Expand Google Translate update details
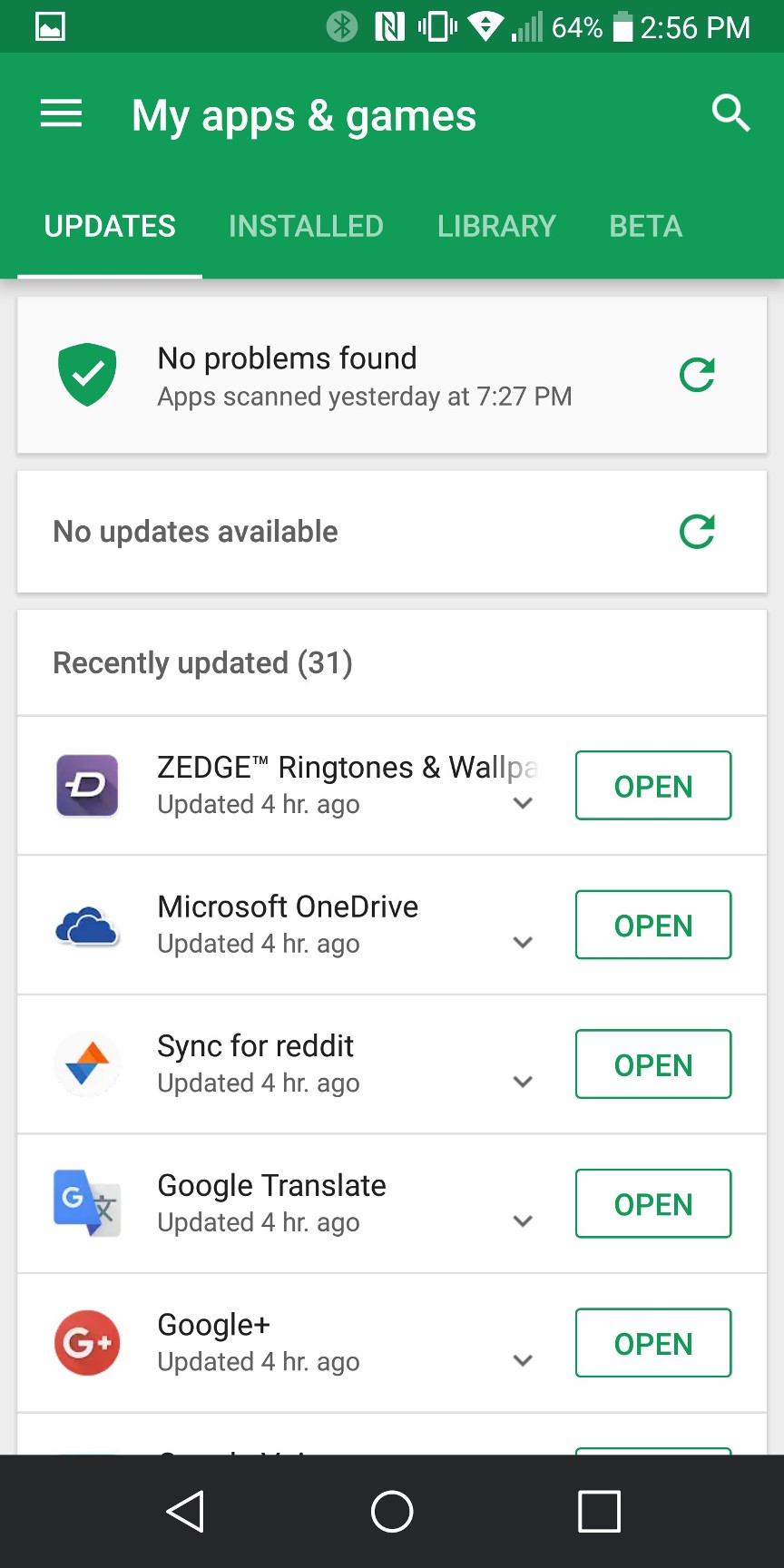 [x=523, y=1221]
